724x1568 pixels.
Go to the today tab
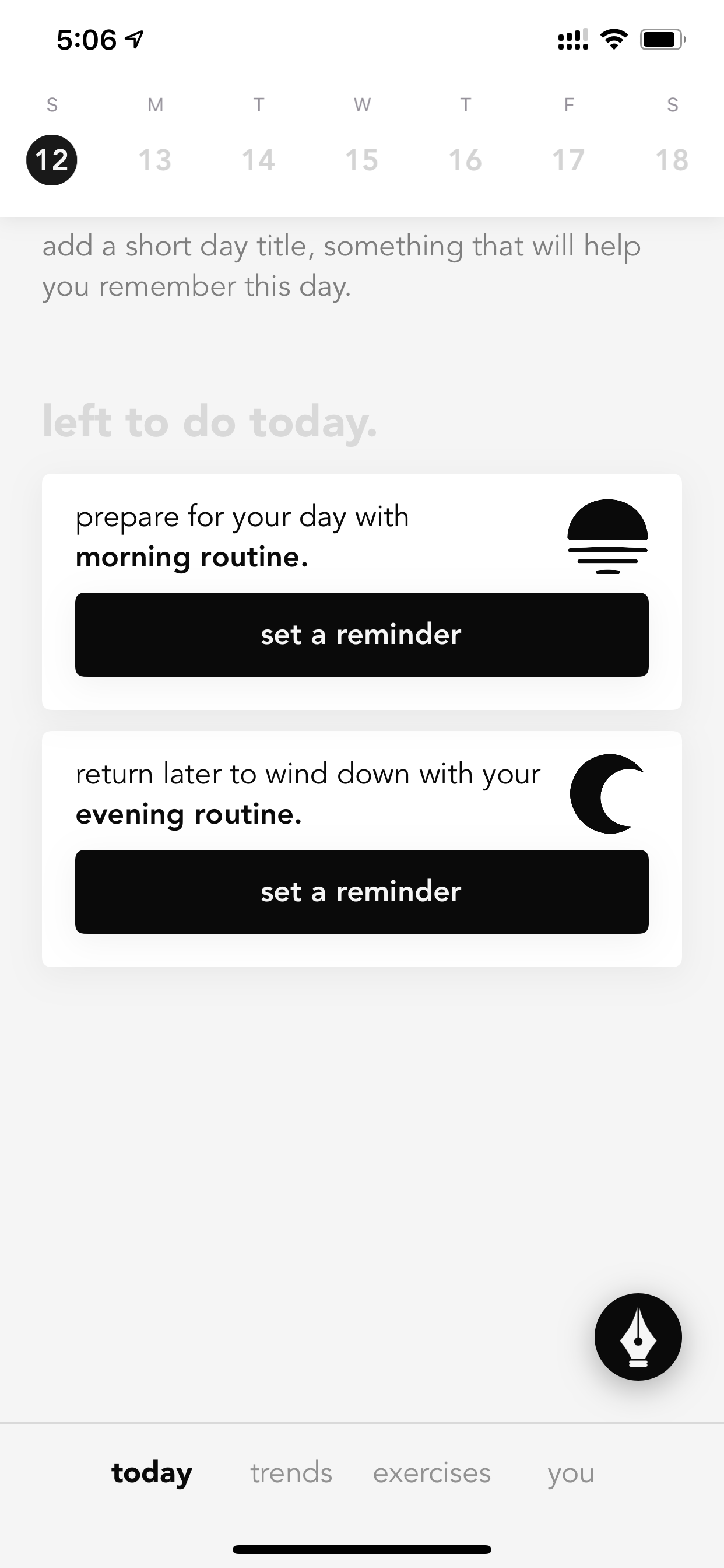tap(152, 1473)
